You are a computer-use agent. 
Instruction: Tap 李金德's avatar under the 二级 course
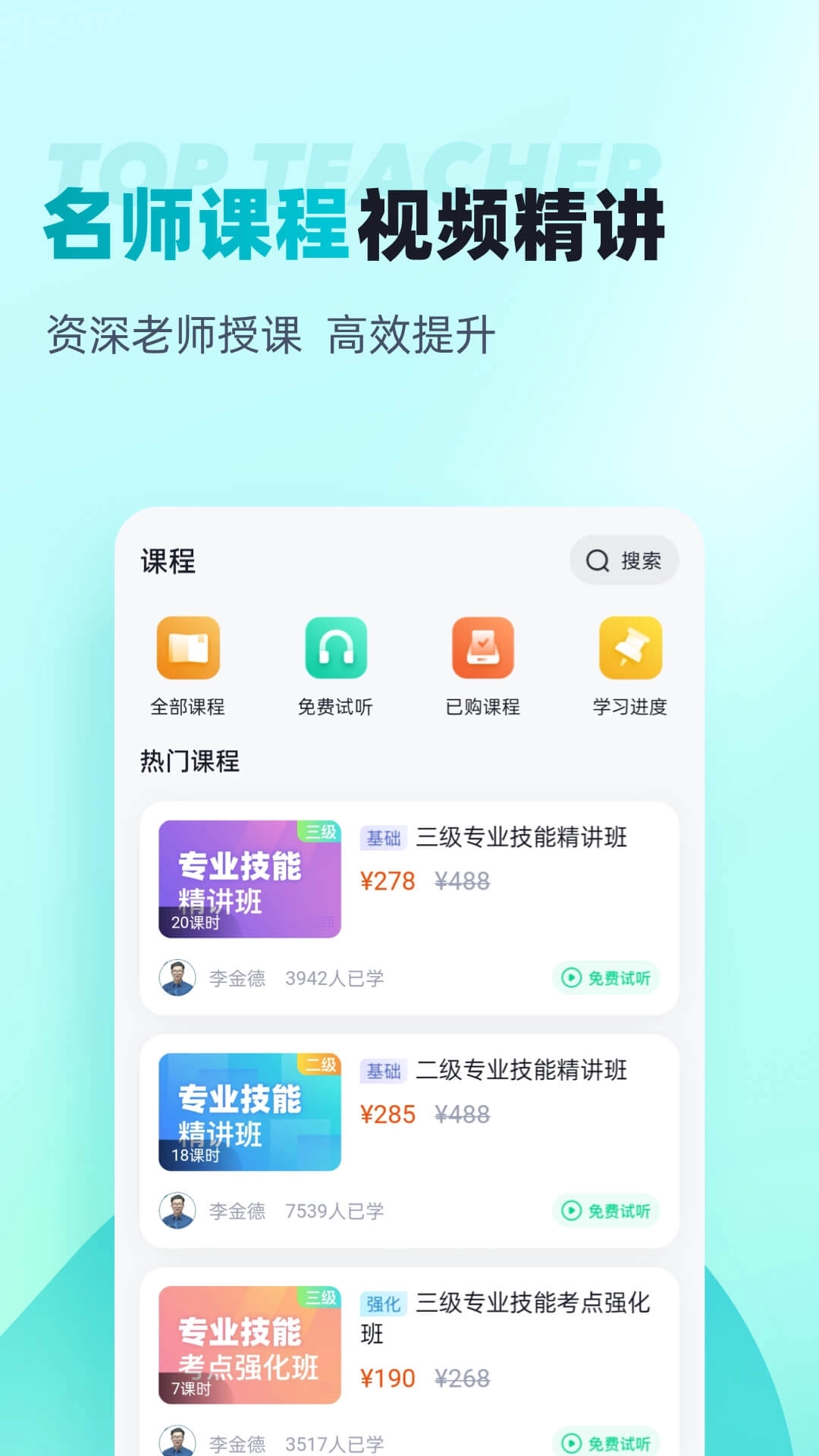tap(177, 1210)
